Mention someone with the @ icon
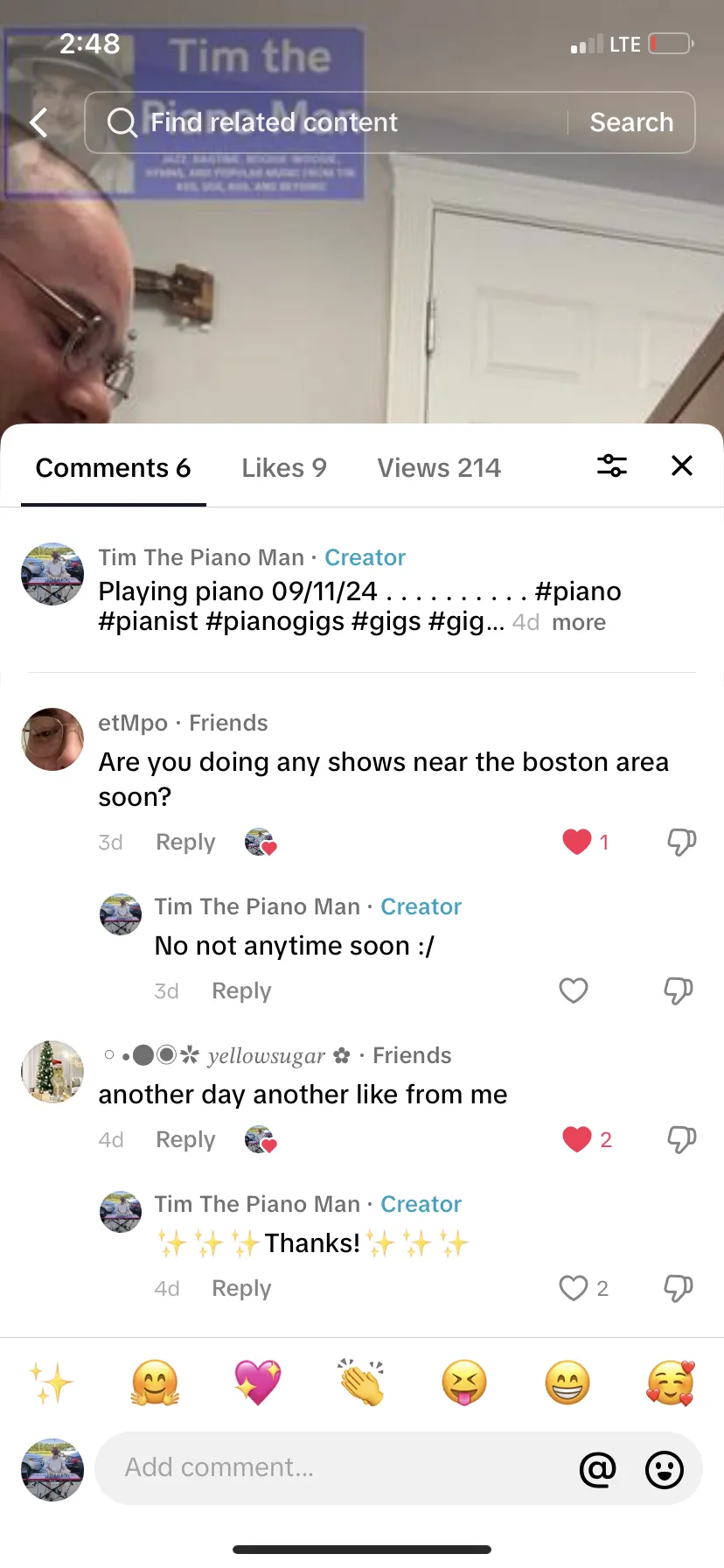This screenshot has width=724, height=1568. pos(598,1469)
